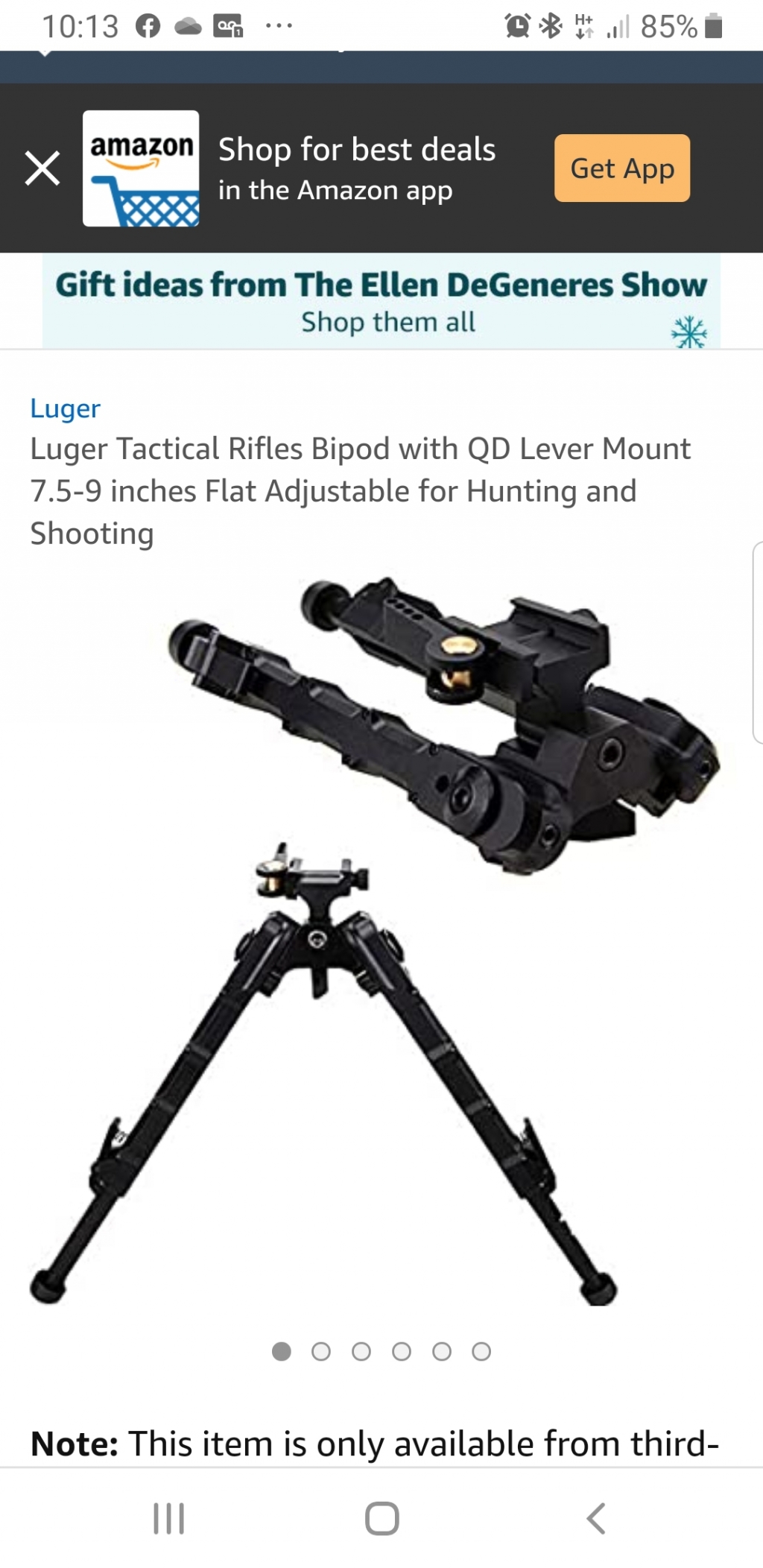
Task: Open recent apps from the navigation bar
Action: [168, 1518]
